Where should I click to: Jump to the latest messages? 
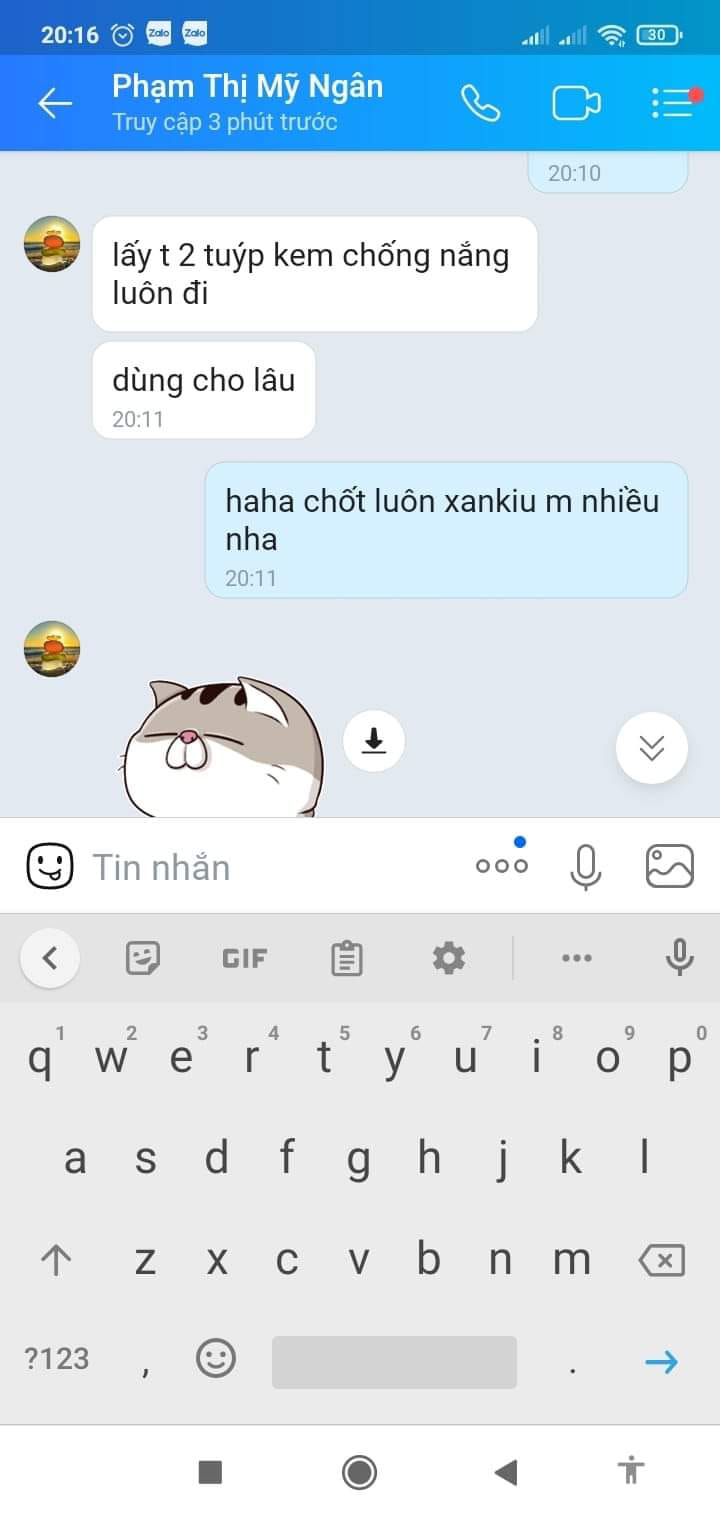coord(652,747)
